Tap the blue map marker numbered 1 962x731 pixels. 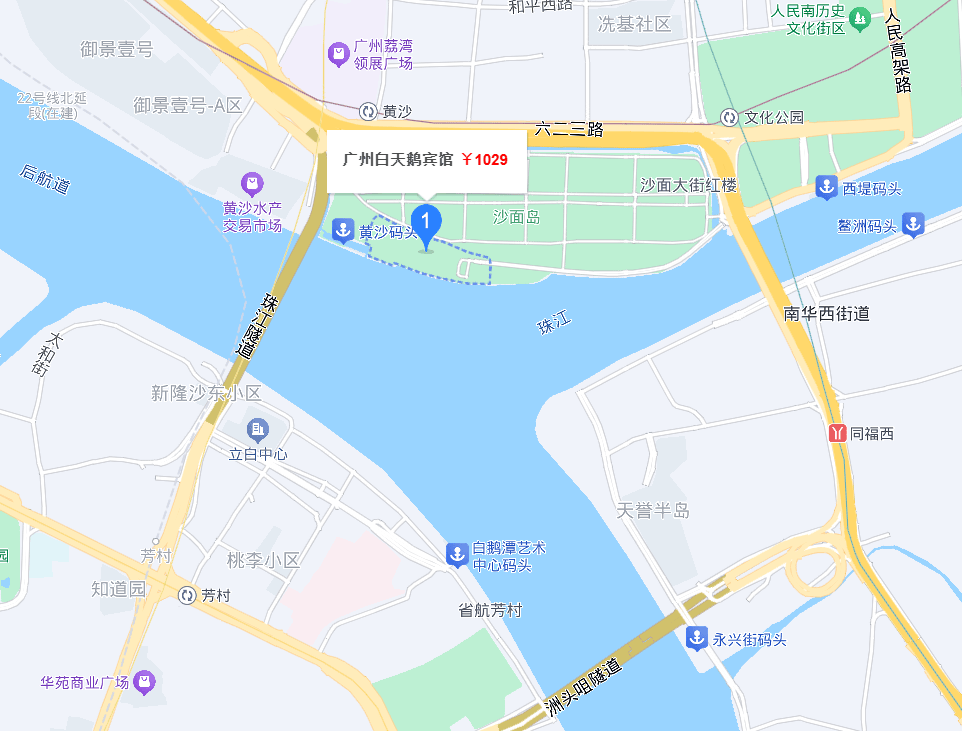tap(427, 222)
